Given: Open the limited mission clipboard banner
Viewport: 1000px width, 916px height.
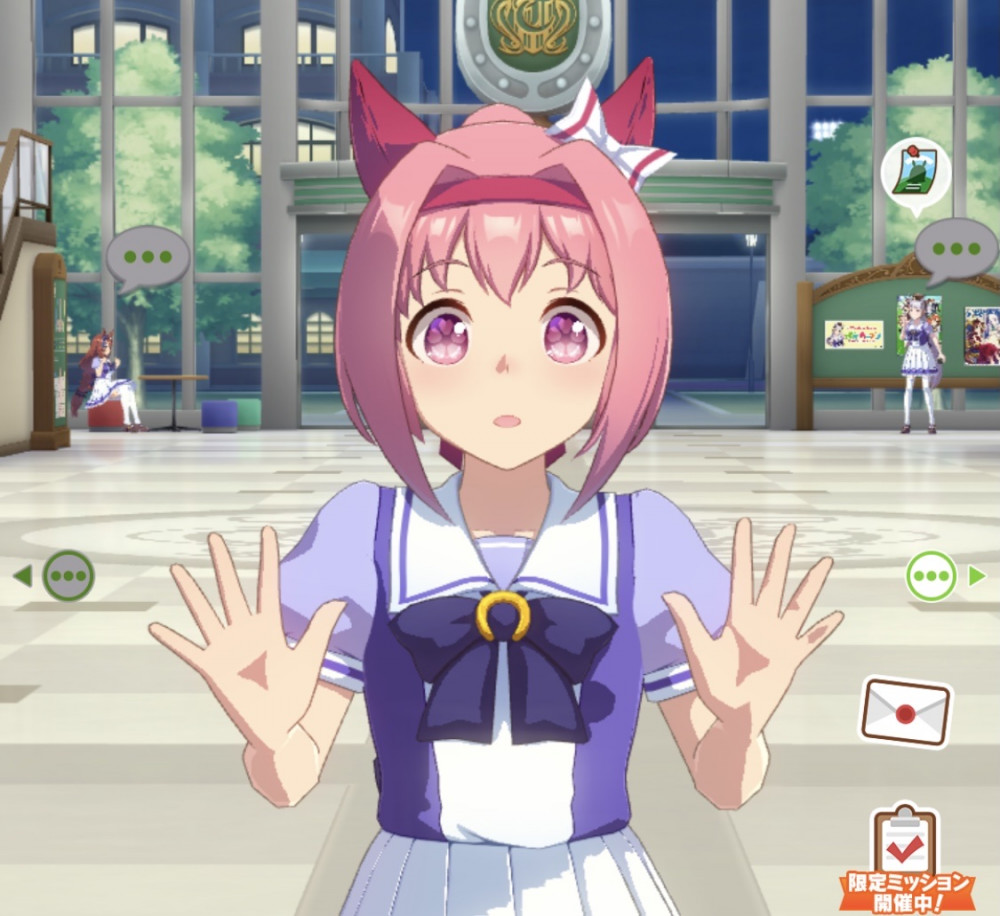Looking at the screenshot, I should 906,862.
